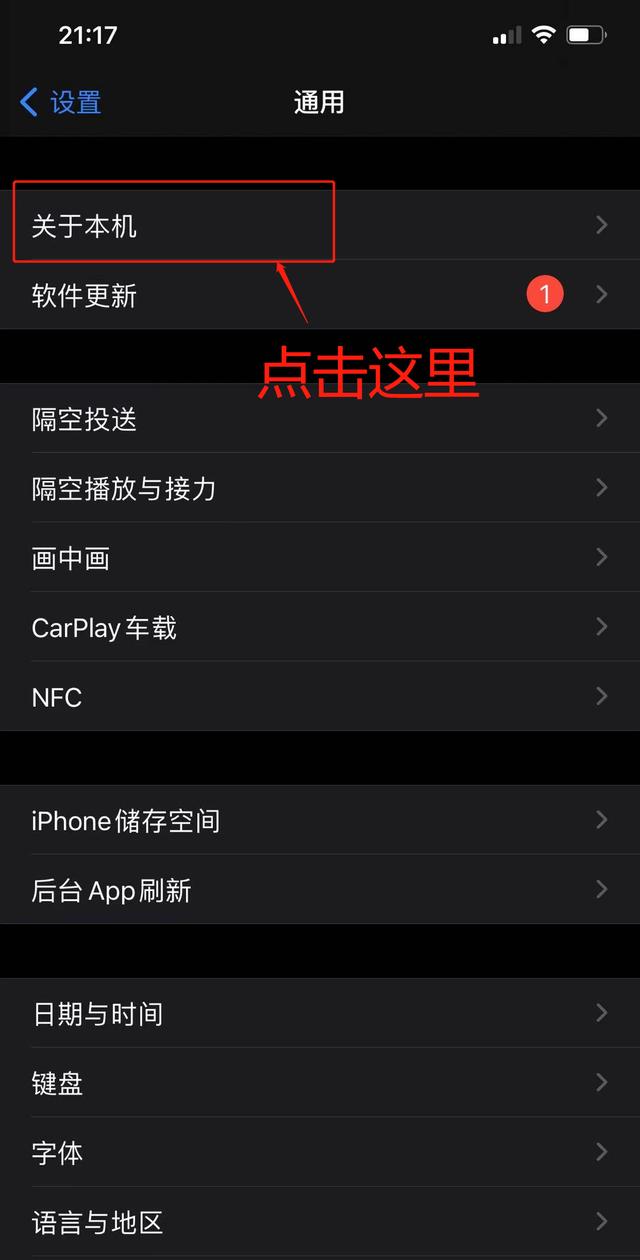Image resolution: width=640 pixels, height=1260 pixels.
Task: Open 隔空播放与接力
Action: point(320,488)
